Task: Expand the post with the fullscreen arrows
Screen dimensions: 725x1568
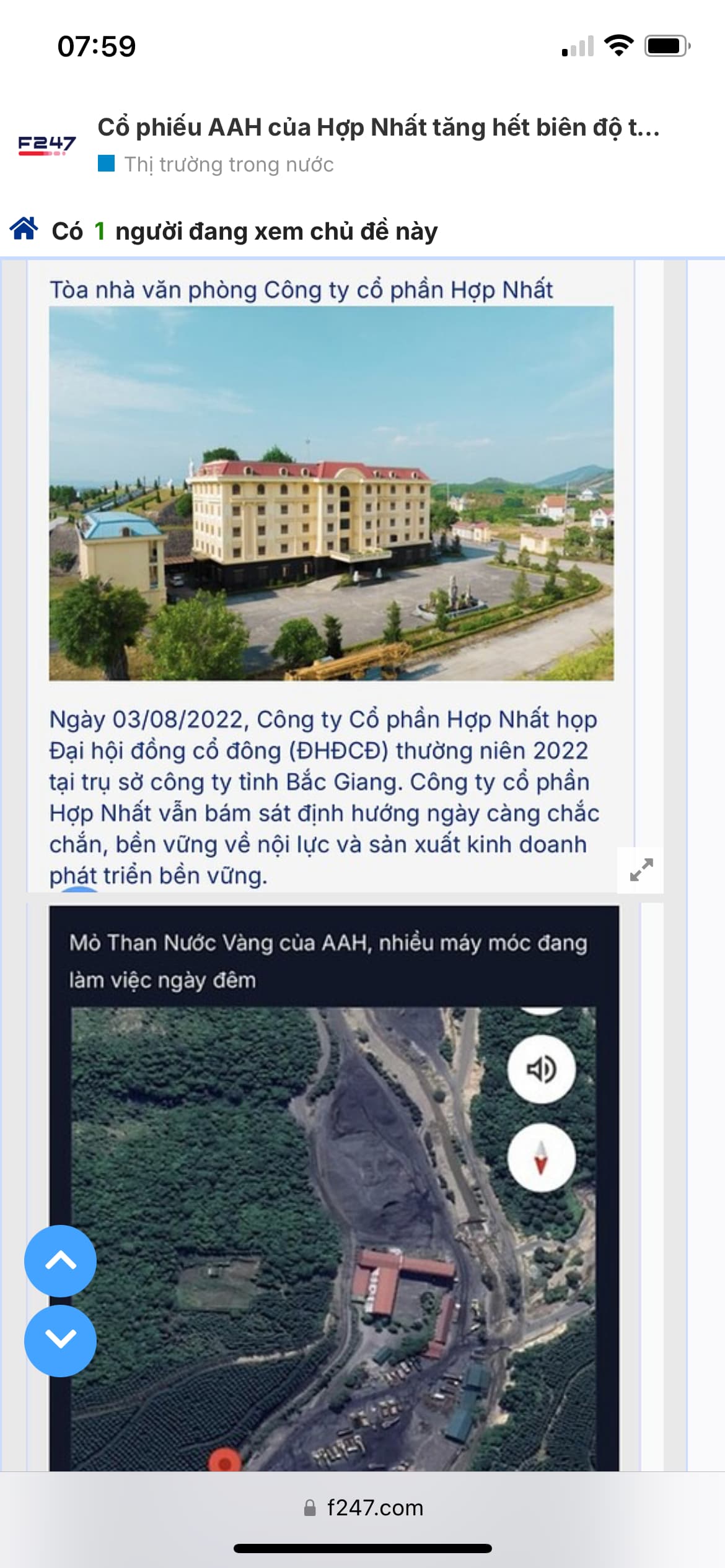Action: tap(641, 870)
